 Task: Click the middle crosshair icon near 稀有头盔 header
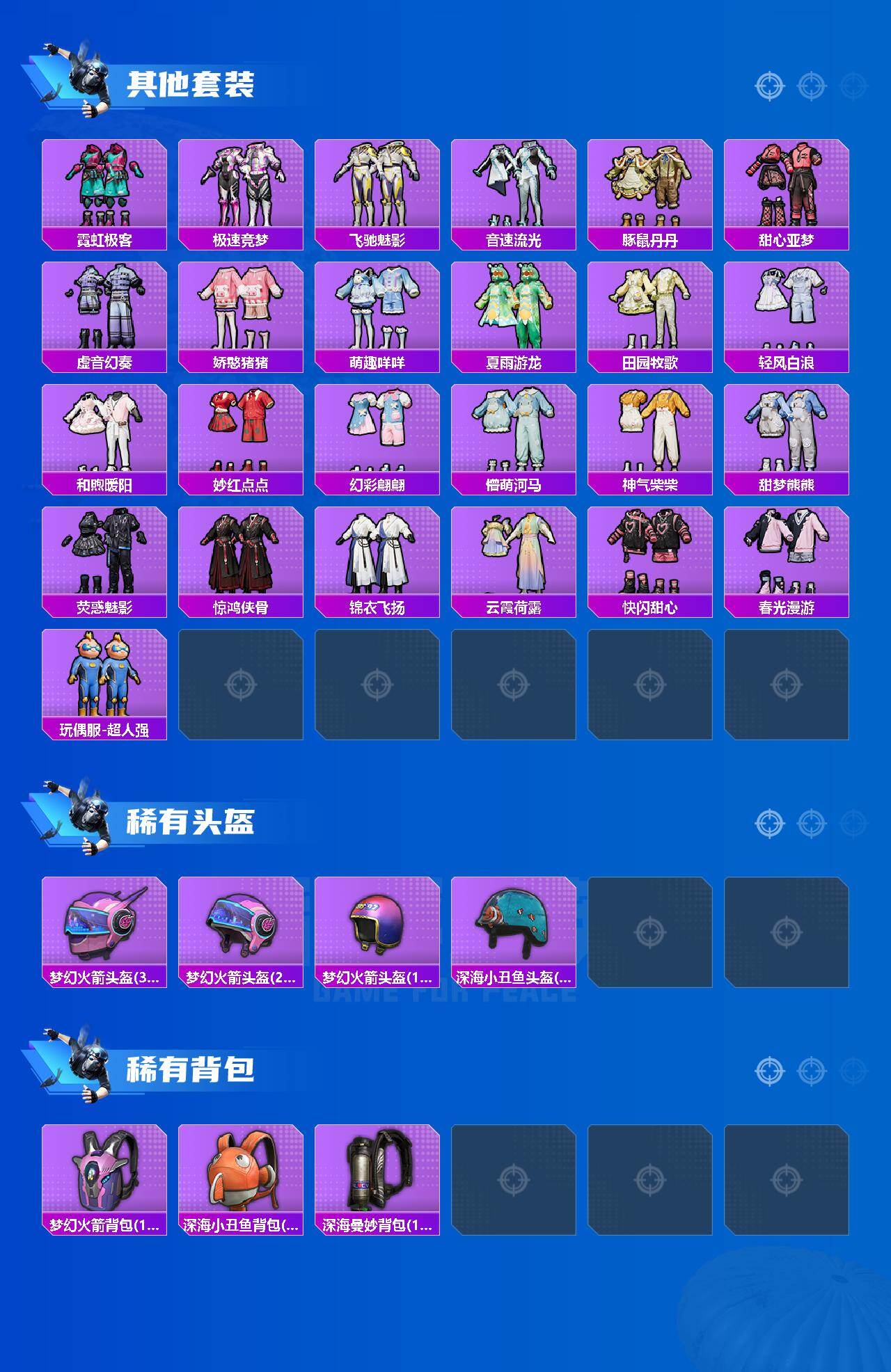[810, 823]
